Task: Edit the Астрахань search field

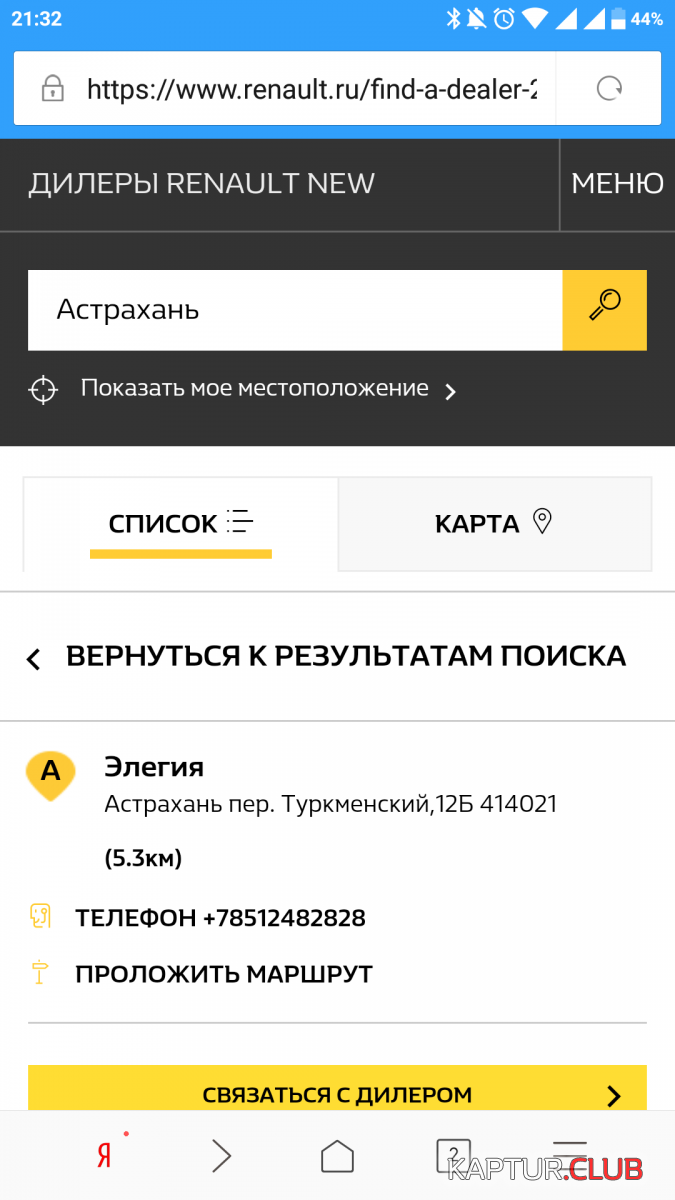Action: tap(295, 310)
